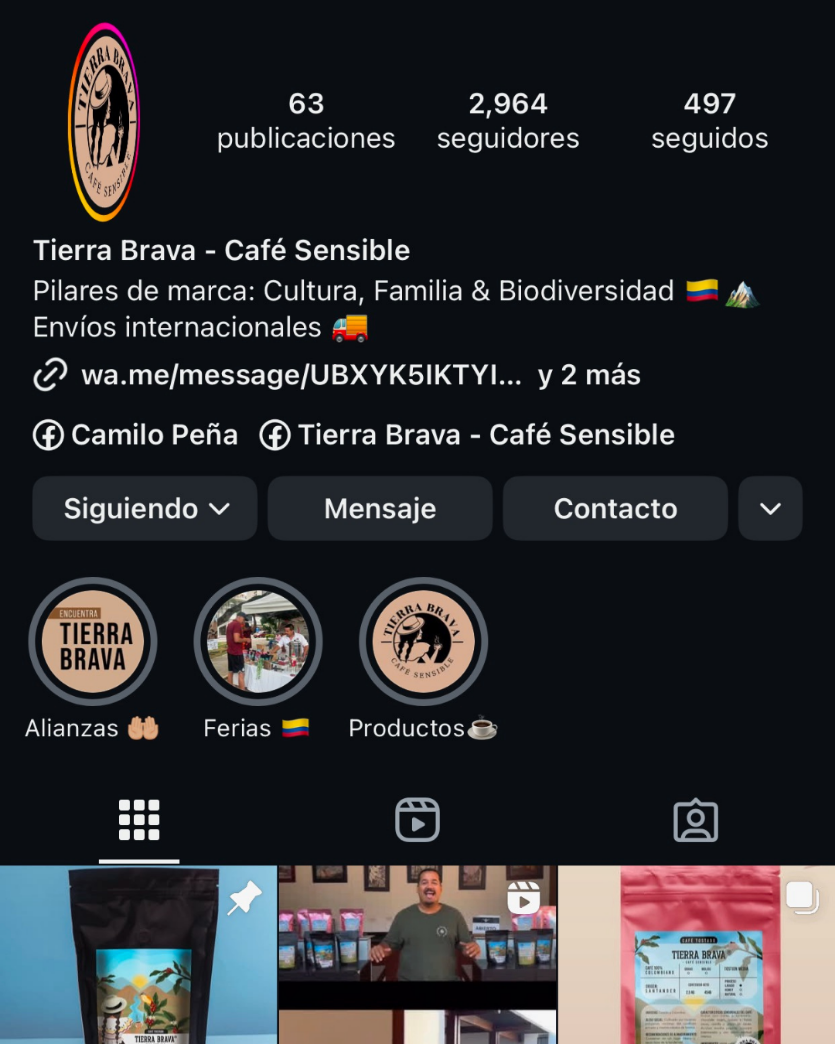Open the wa.me message link
The height and width of the screenshot is (1044, 835).
pyautogui.click(x=300, y=376)
